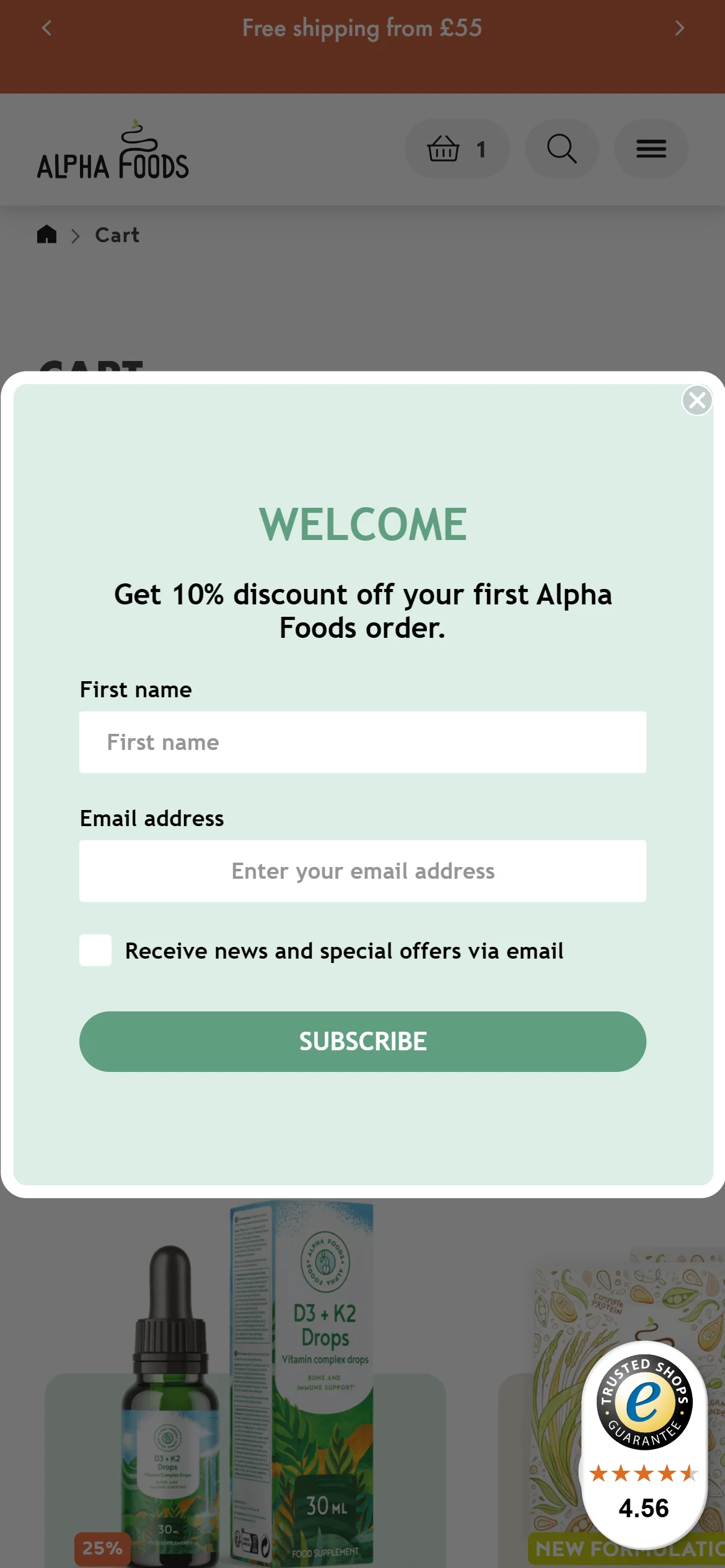Tap the email address input field
Viewport: 725px width, 1568px height.
[362, 871]
